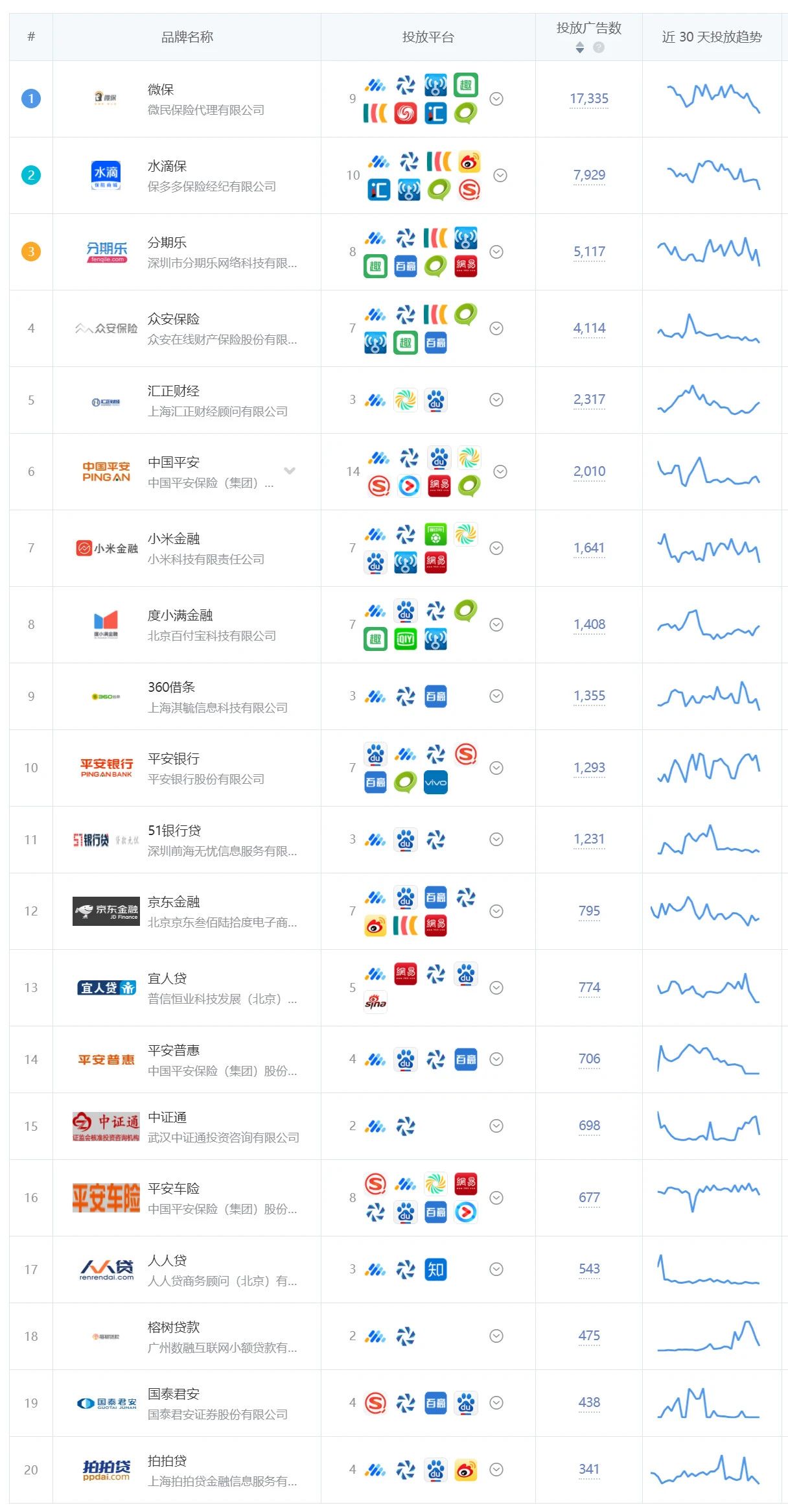Open 微保 ad count 17,335
This screenshot has height=1512, width=788.
point(588,99)
